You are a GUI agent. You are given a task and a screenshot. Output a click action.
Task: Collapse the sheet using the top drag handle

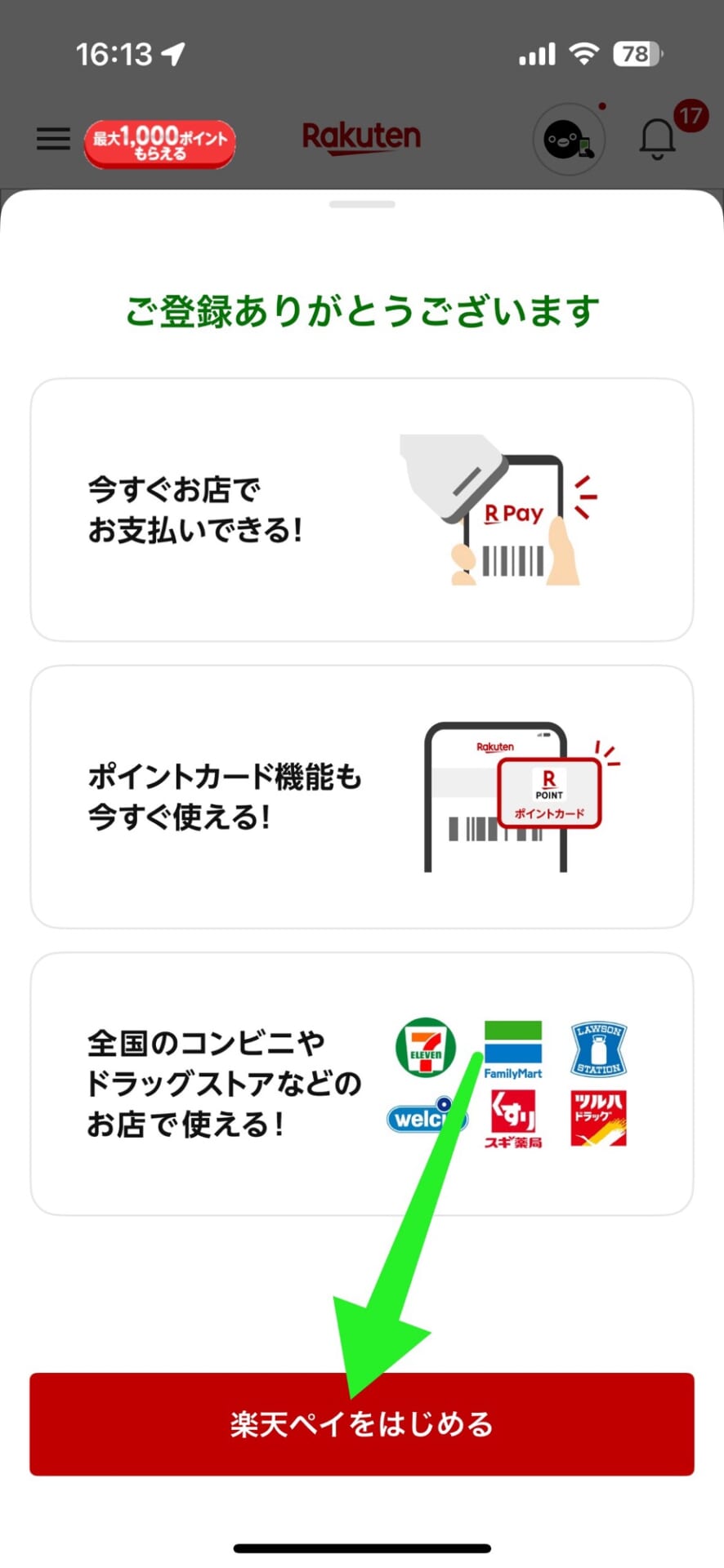pyautogui.click(x=362, y=206)
